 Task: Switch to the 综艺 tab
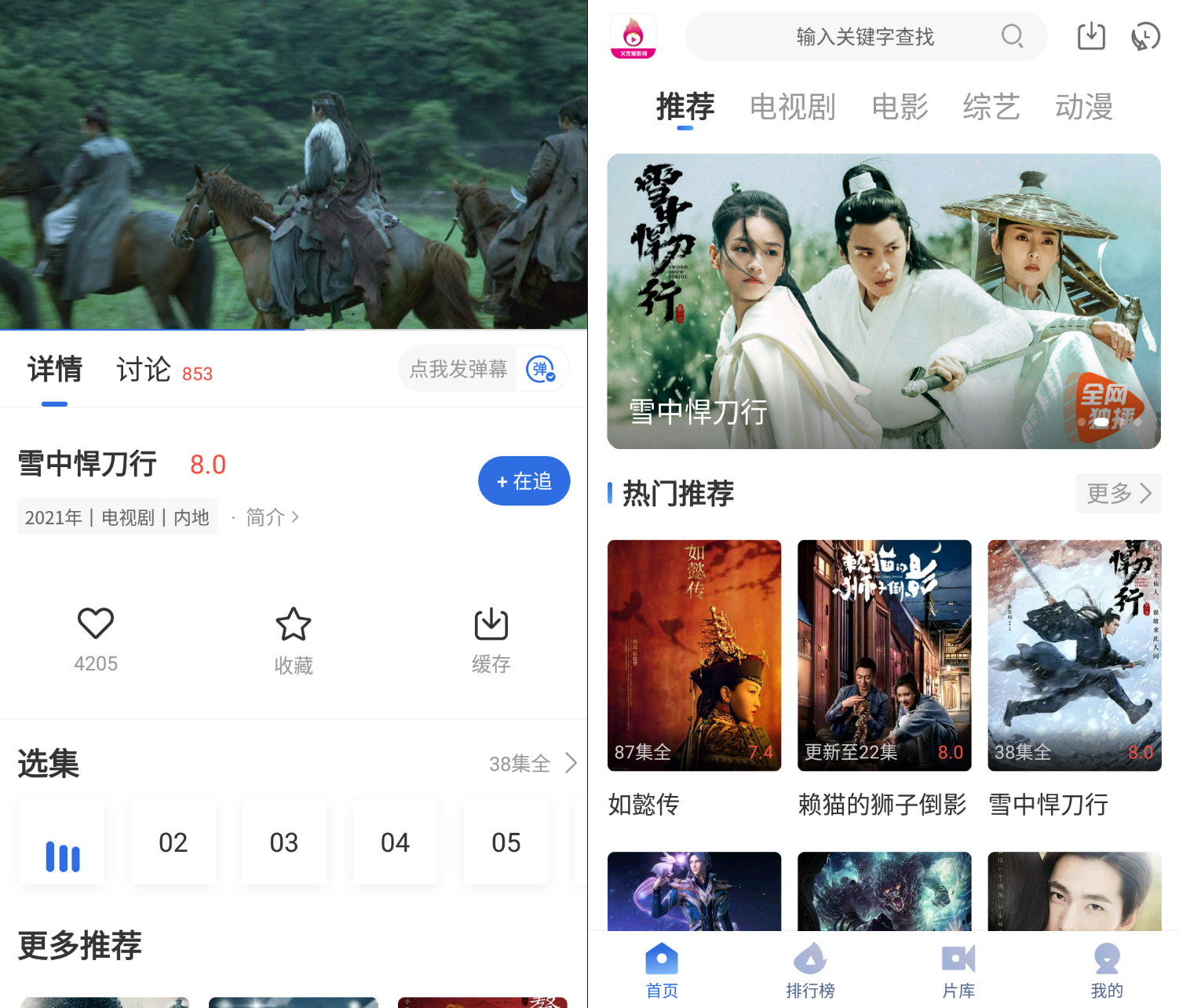pos(991,107)
